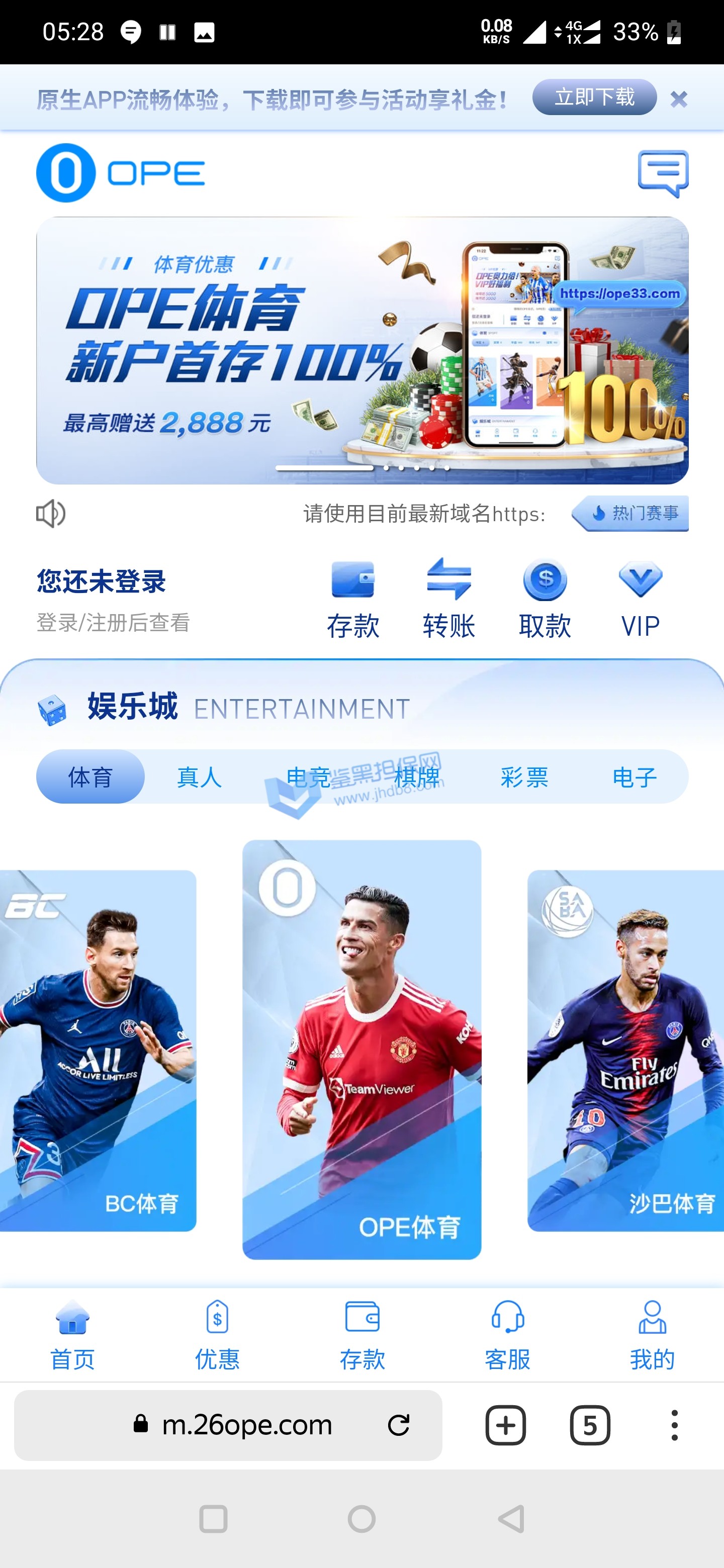Select the 彩票 lottery tab

pos(524,776)
